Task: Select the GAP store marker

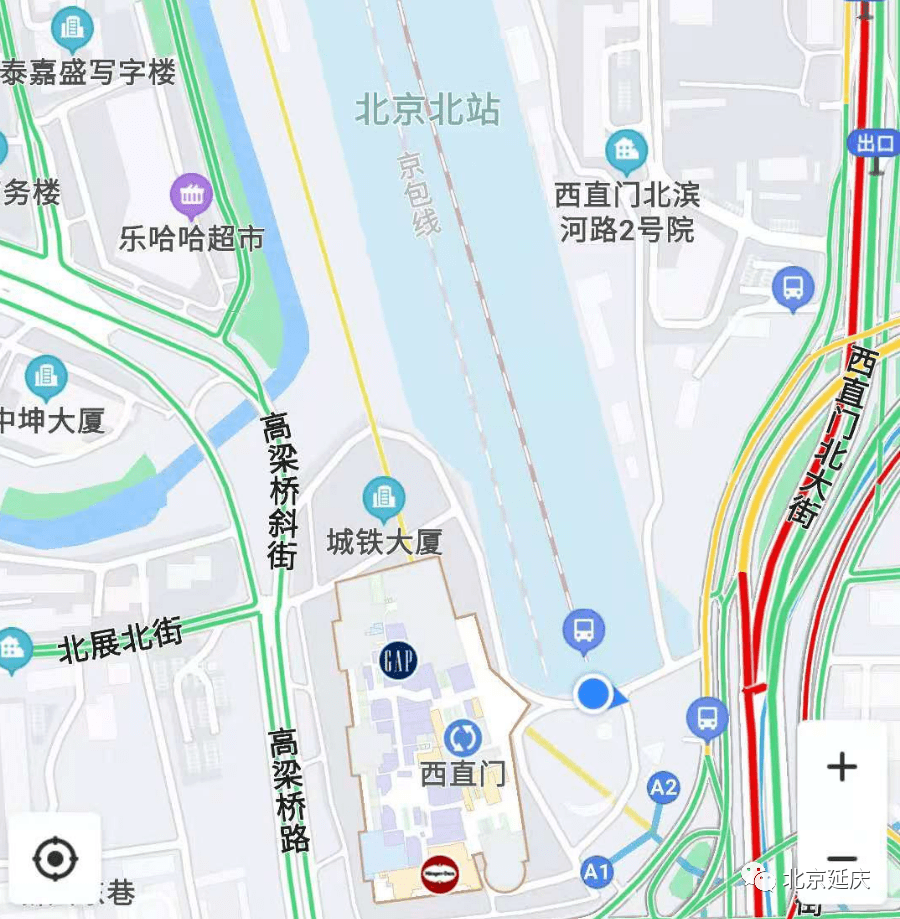Action: (398, 660)
